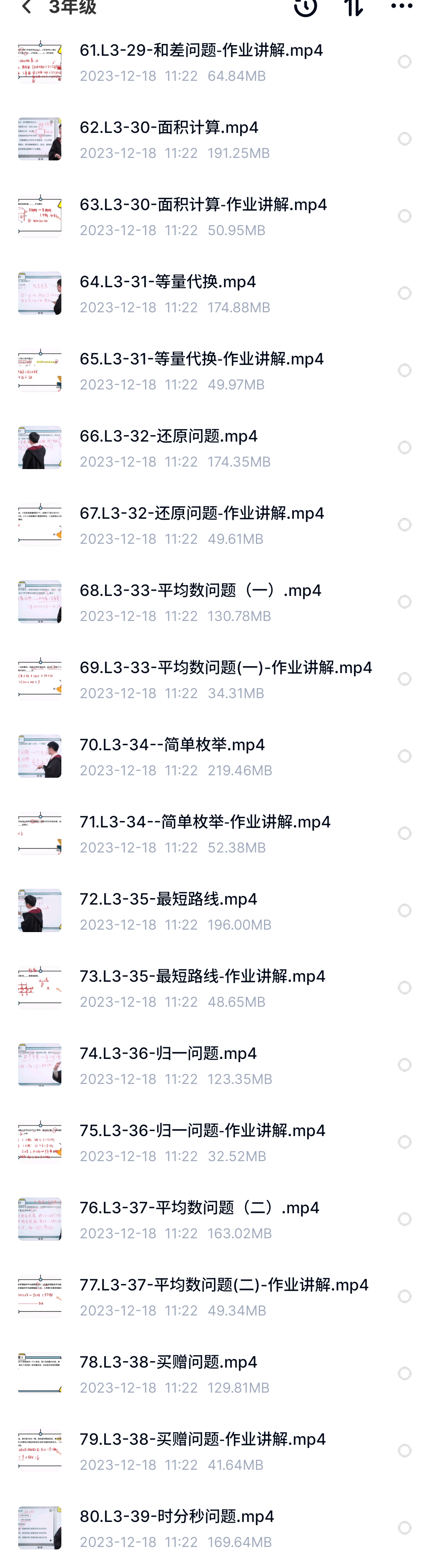Open the video 72.L3-35-最短路线.mp4
This screenshot has width=436, height=1568.
click(x=168, y=910)
